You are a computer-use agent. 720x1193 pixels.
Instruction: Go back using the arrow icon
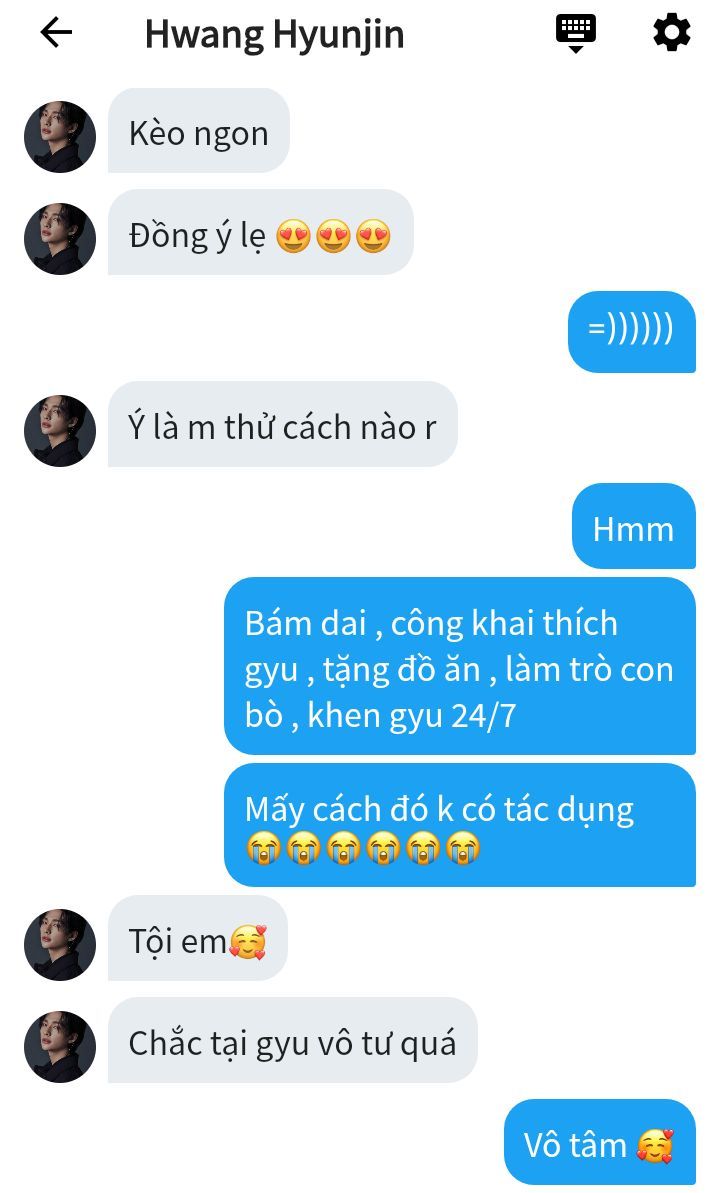(x=56, y=33)
